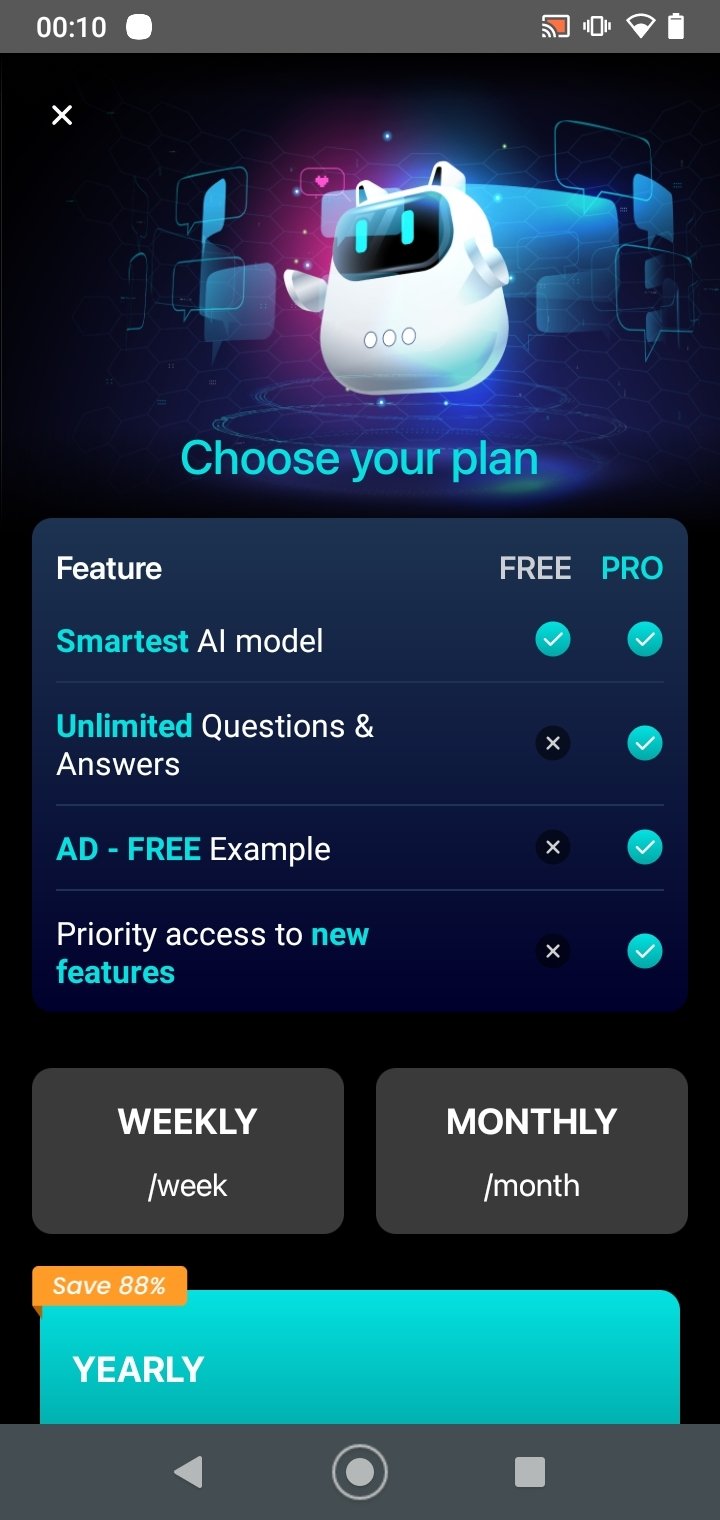Choose the MONTHLY plan

coord(531,1150)
